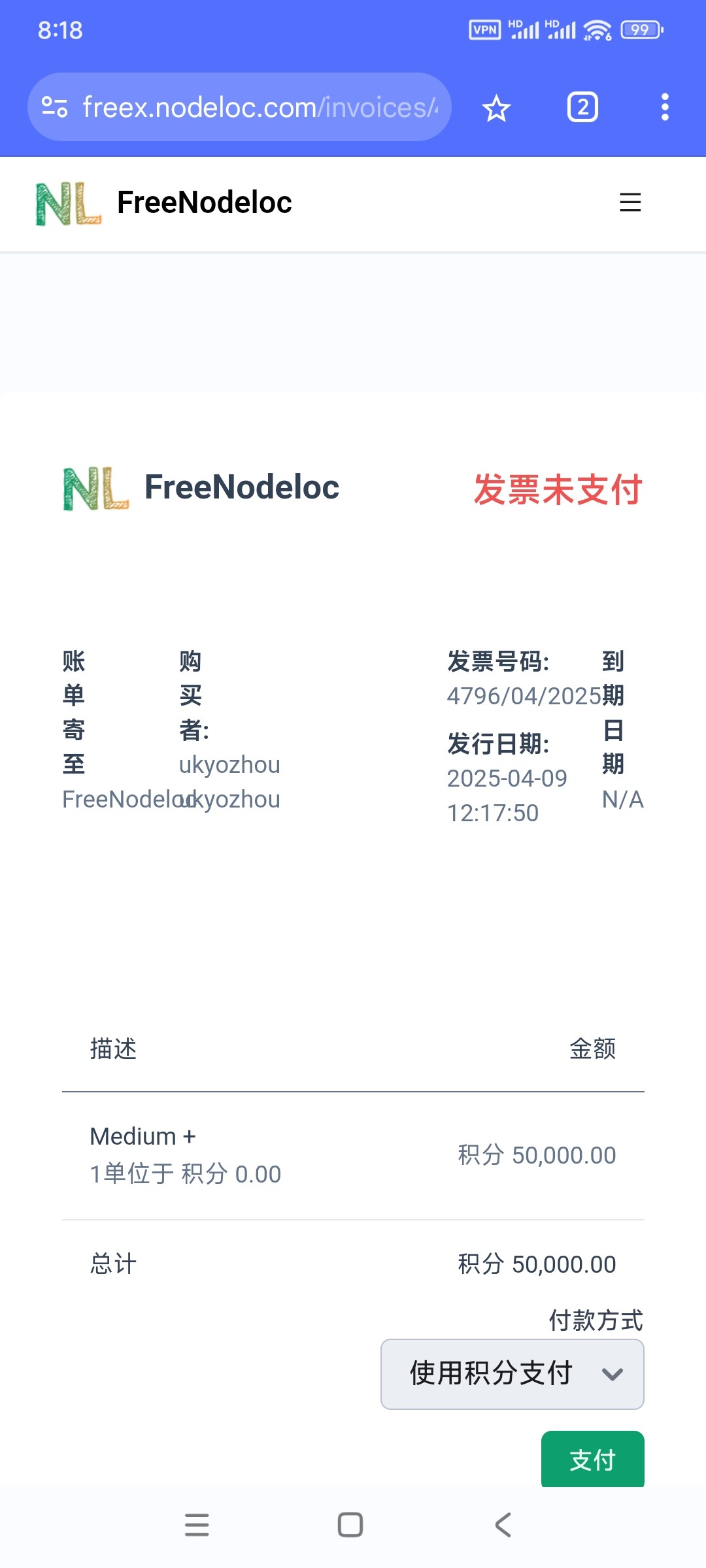Tap the browser address bar
The width and height of the screenshot is (706, 1568).
pyautogui.click(x=261, y=107)
